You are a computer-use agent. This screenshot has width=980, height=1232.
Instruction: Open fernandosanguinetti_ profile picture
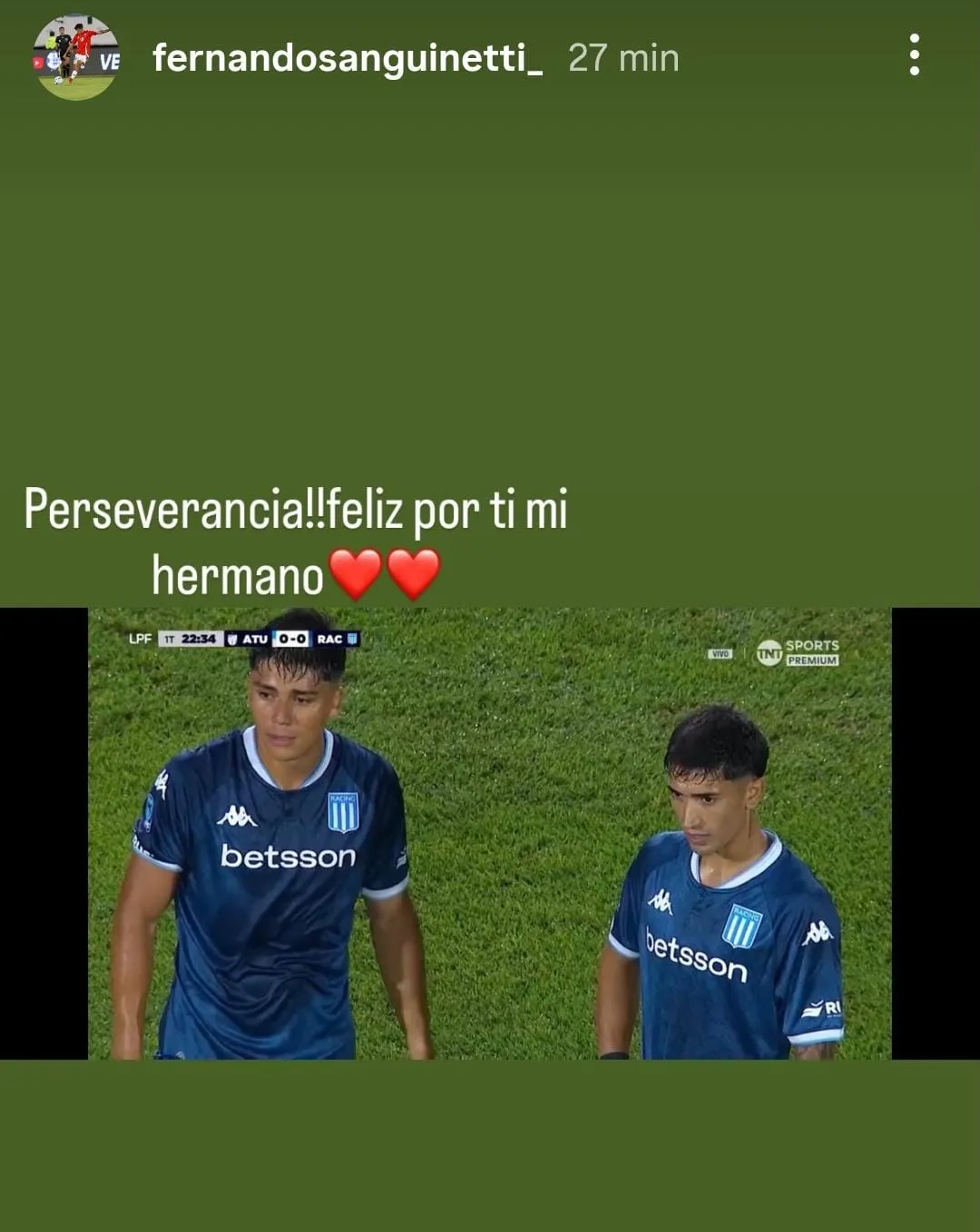[x=76, y=57]
